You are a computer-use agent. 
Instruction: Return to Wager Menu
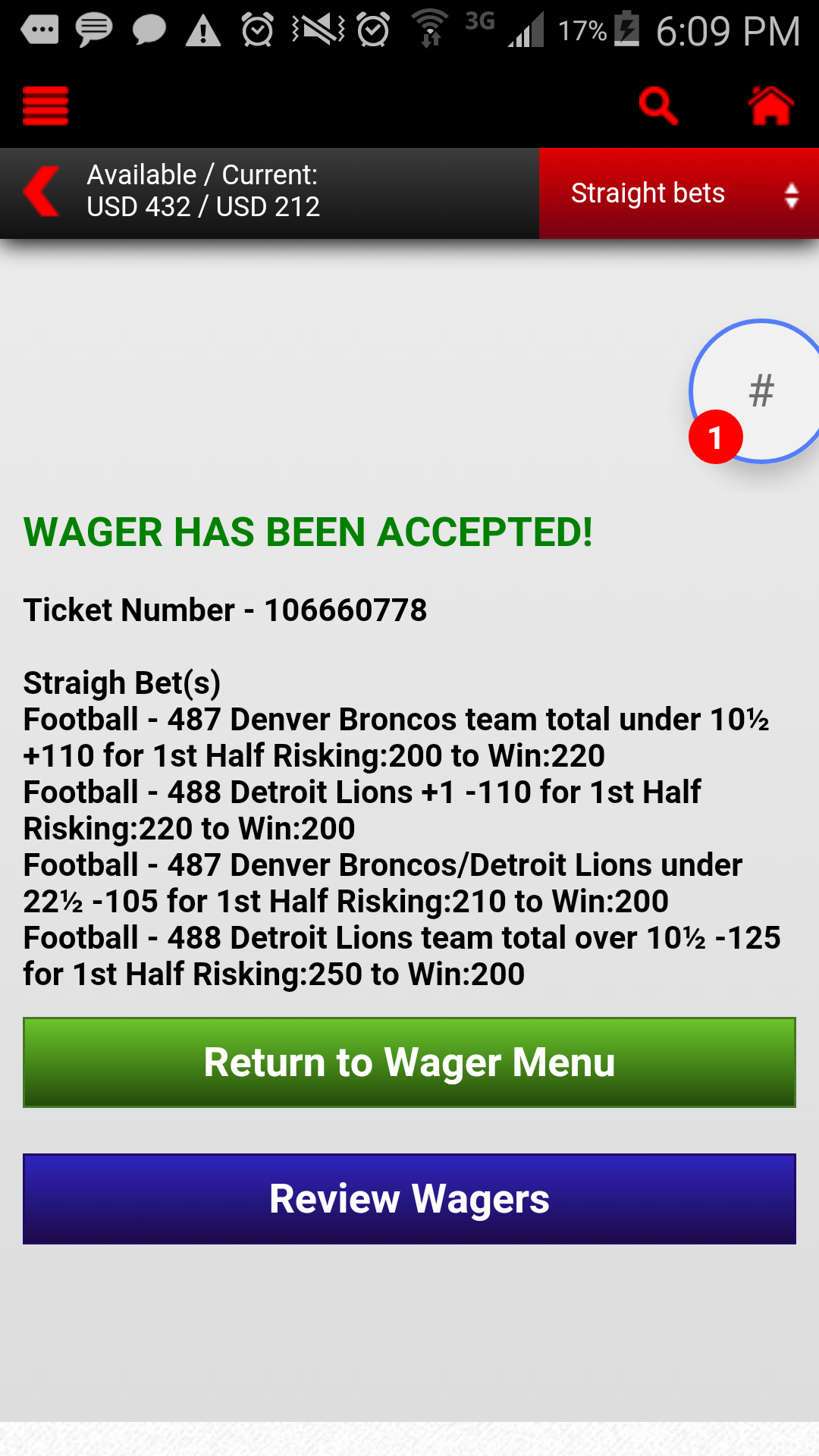(x=409, y=1062)
